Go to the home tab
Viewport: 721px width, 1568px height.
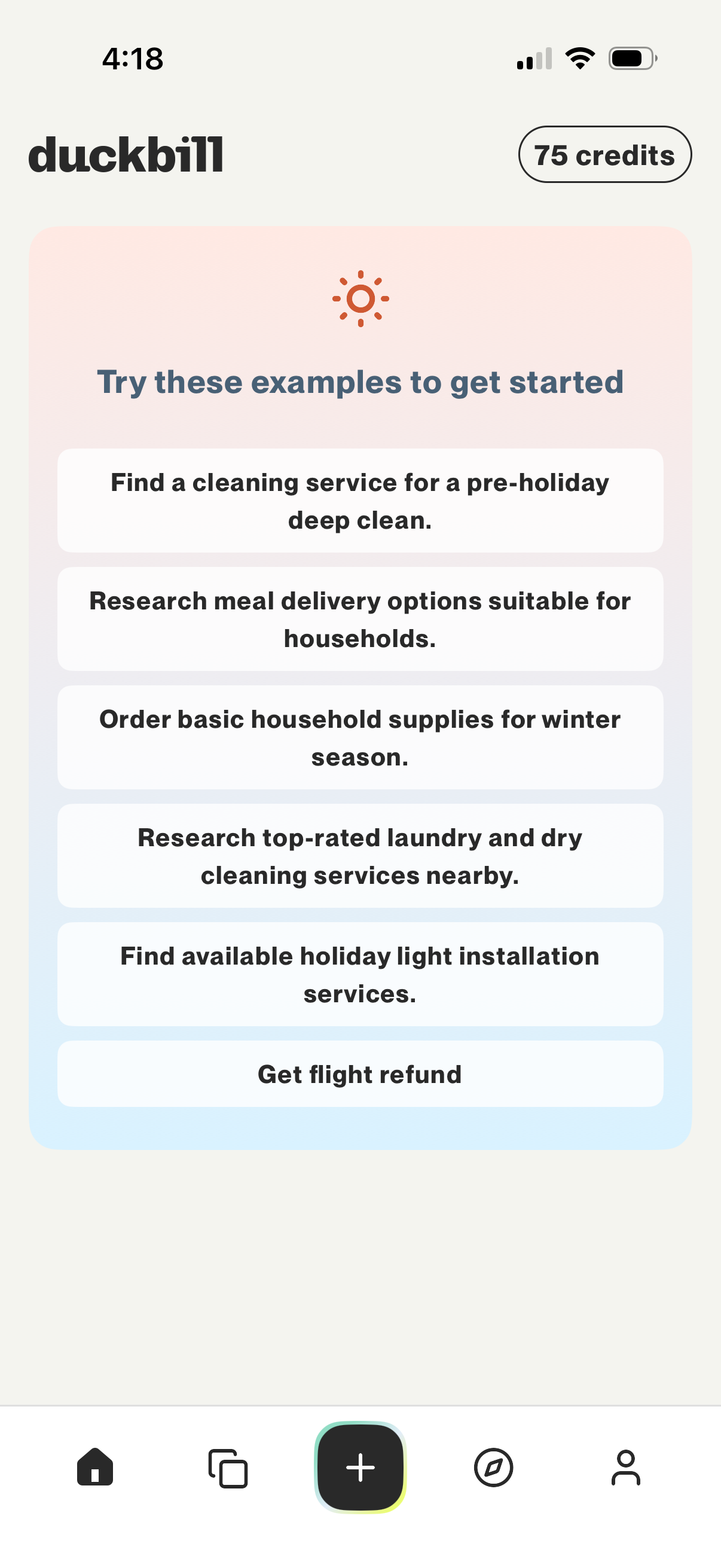click(95, 1467)
